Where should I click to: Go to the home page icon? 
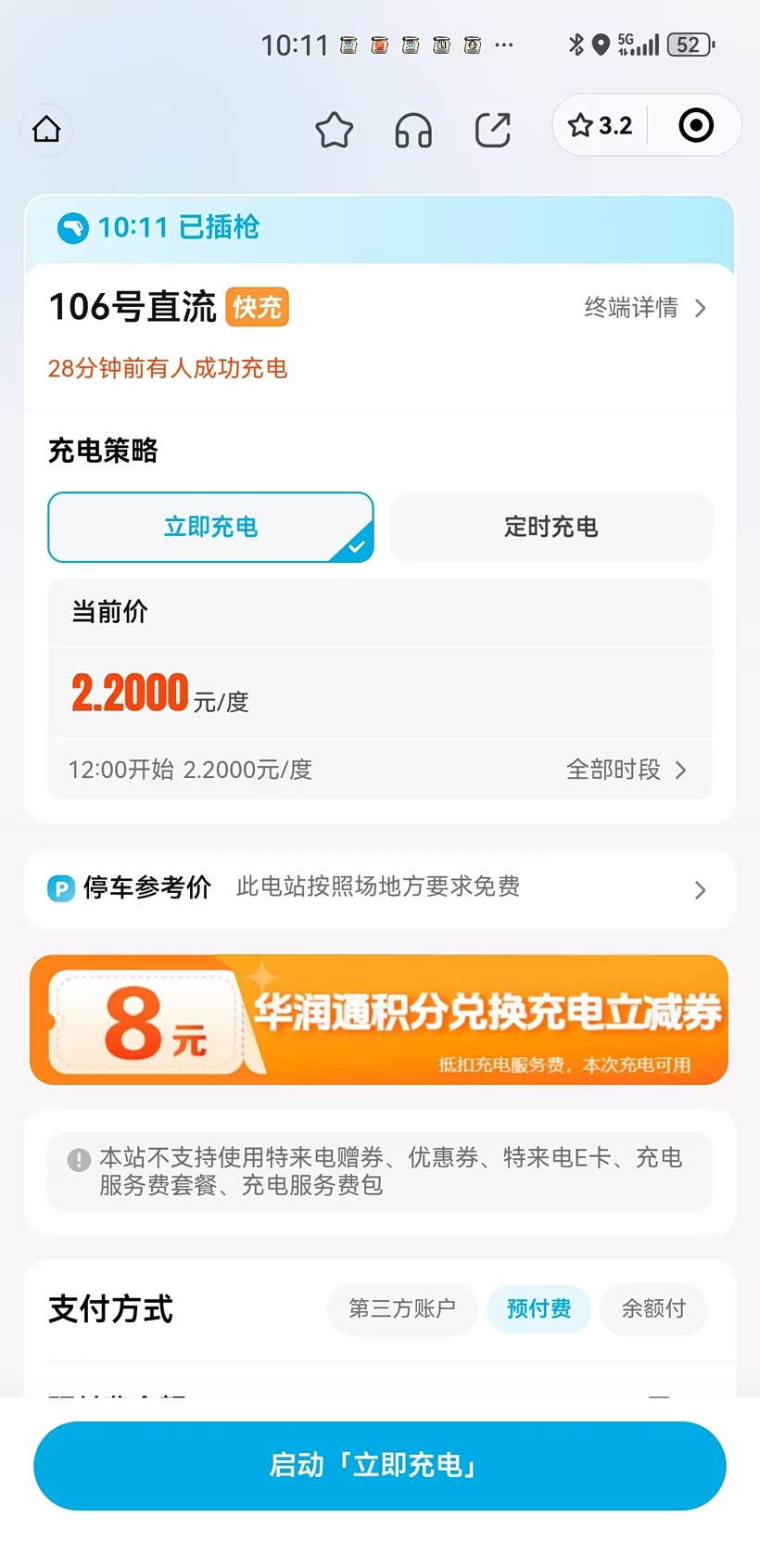pyautogui.click(x=46, y=129)
